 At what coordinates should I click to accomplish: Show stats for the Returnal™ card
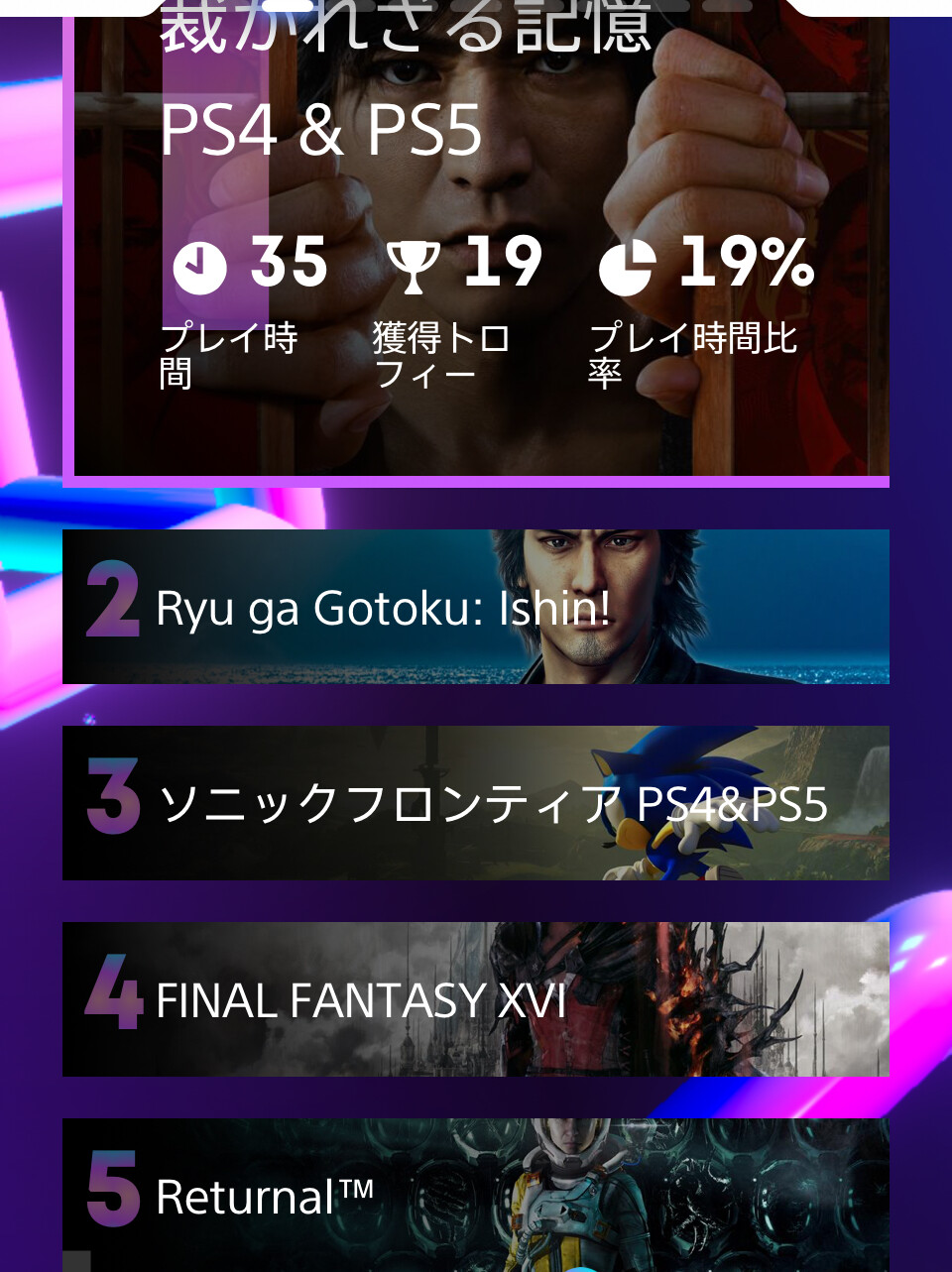coord(476,1195)
